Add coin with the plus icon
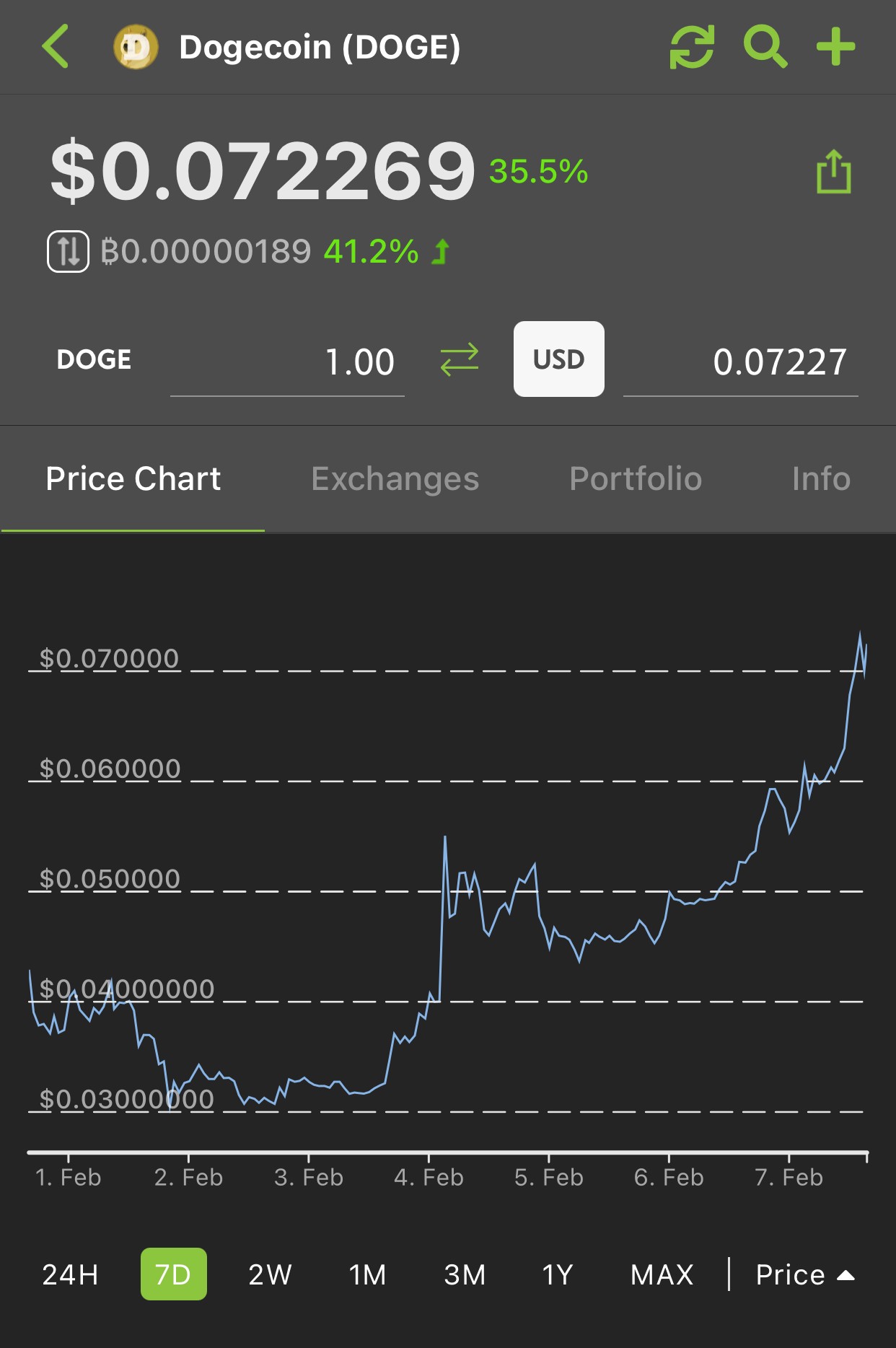The width and height of the screenshot is (896, 1348). [x=835, y=47]
